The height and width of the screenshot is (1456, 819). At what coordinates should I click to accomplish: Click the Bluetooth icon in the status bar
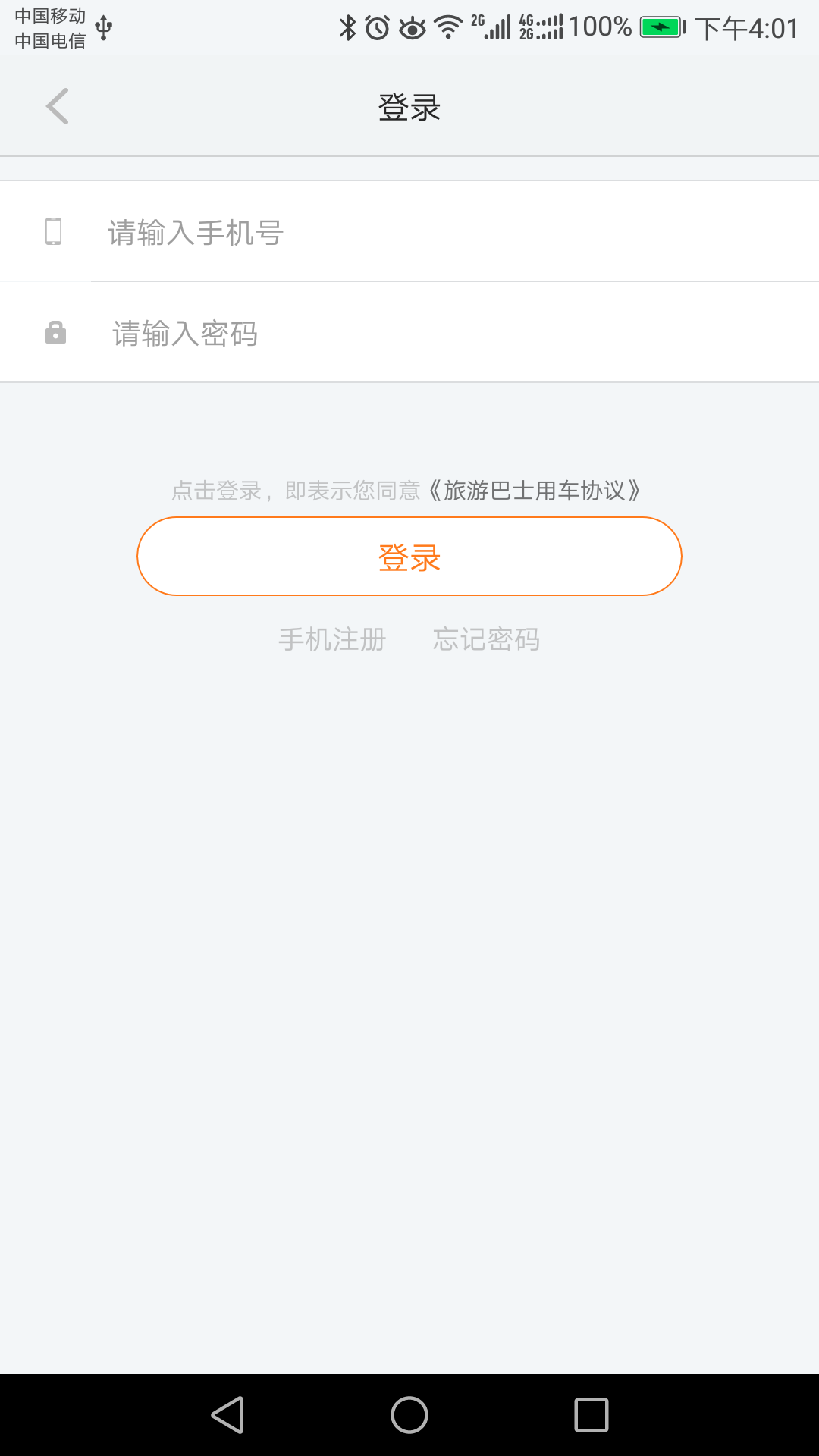pyautogui.click(x=347, y=27)
